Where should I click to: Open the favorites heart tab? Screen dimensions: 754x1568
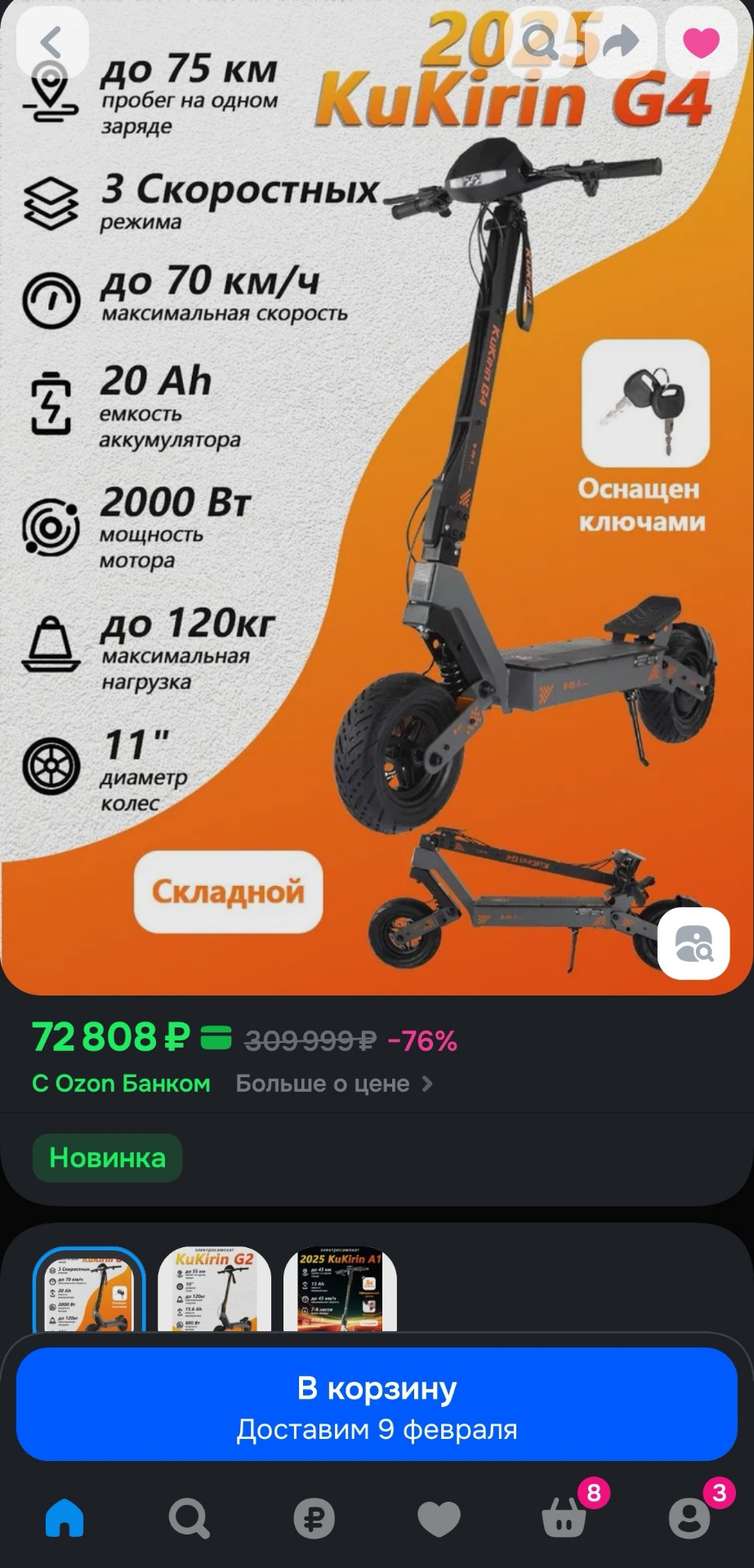click(x=439, y=1519)
